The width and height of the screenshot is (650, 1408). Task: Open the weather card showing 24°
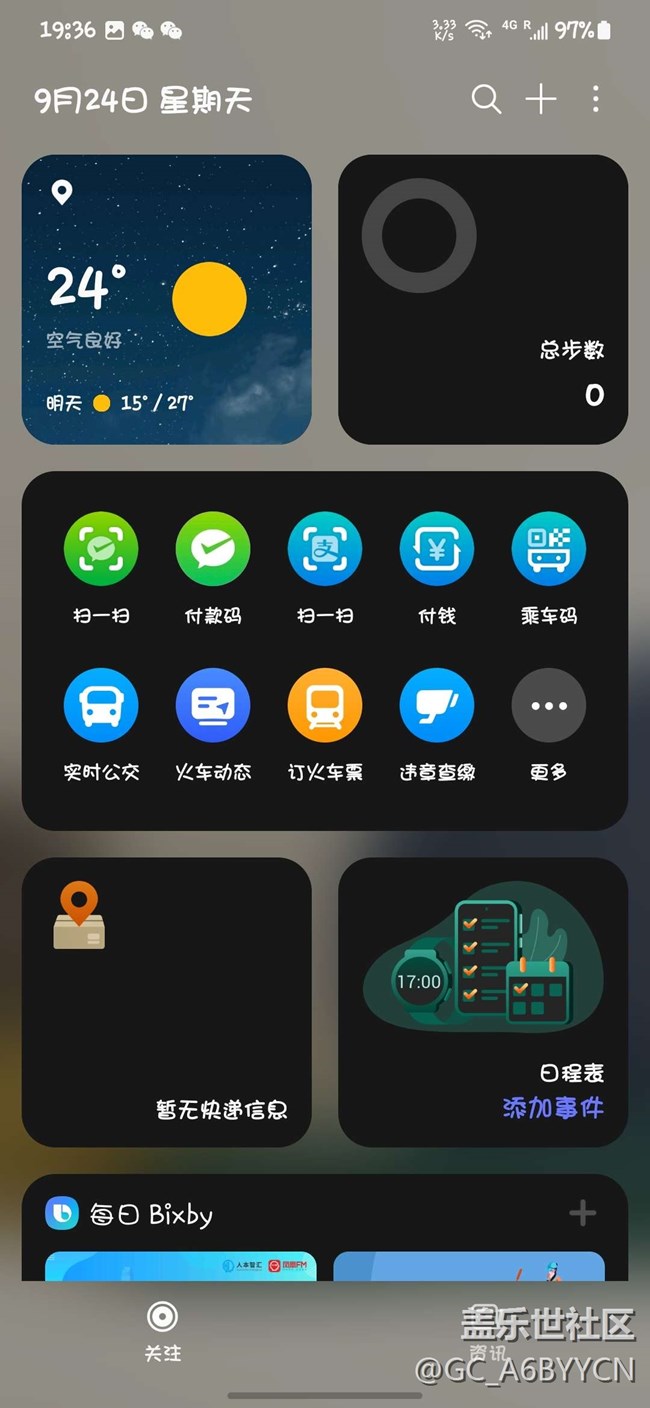point(167,299)
